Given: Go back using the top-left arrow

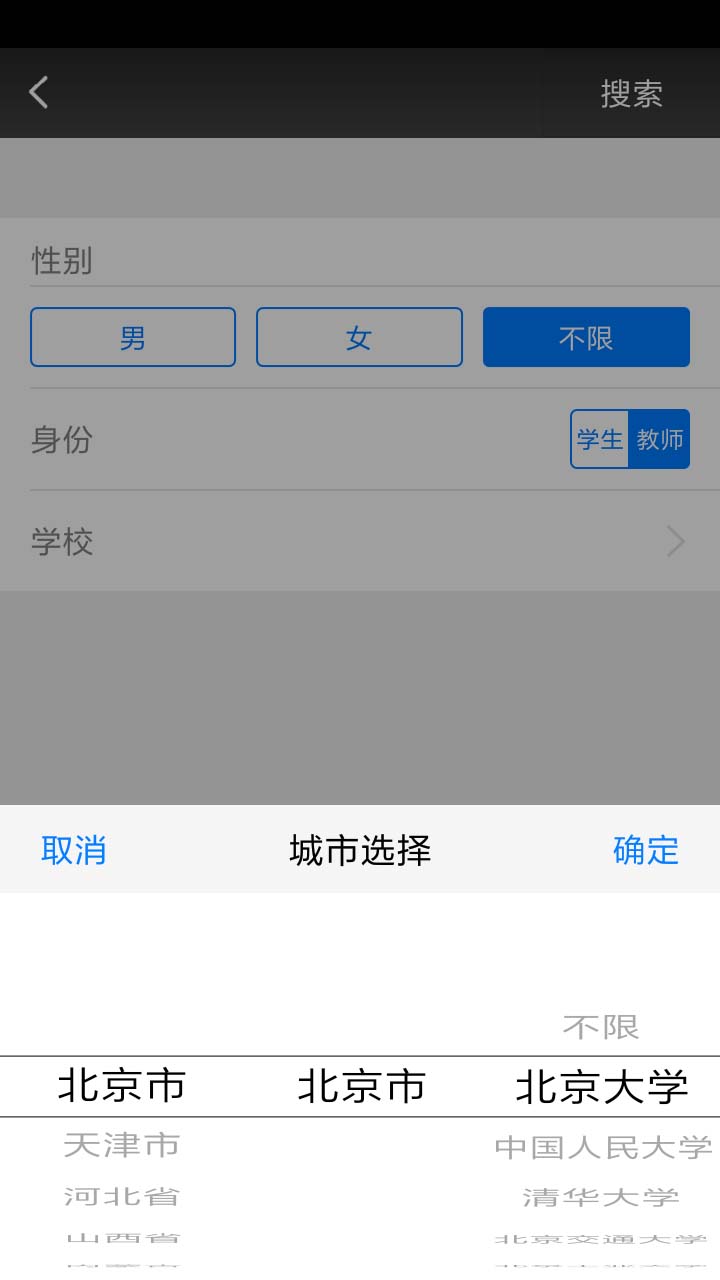Looking at the screenshot, I should (38, 93).
